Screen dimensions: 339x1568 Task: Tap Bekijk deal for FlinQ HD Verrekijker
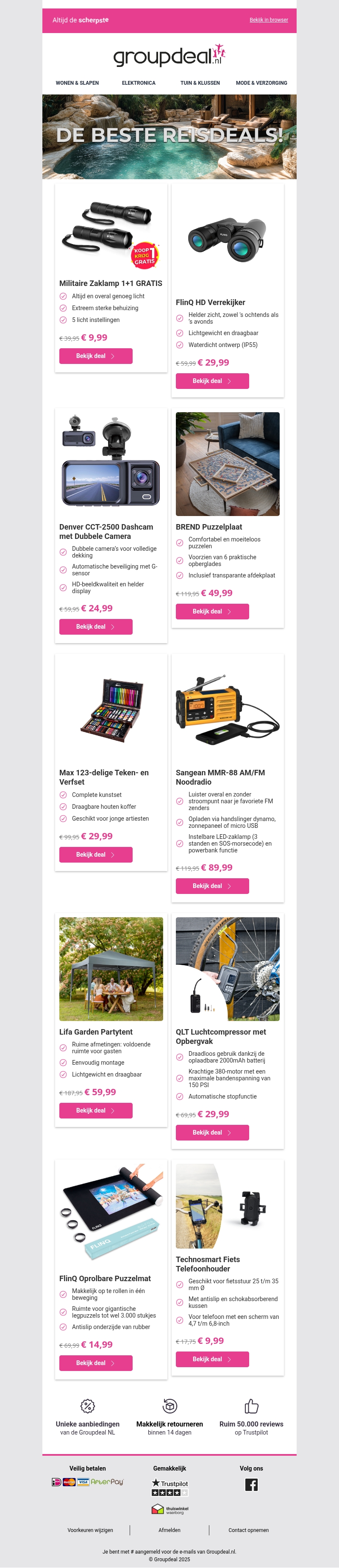coord(212,381)
